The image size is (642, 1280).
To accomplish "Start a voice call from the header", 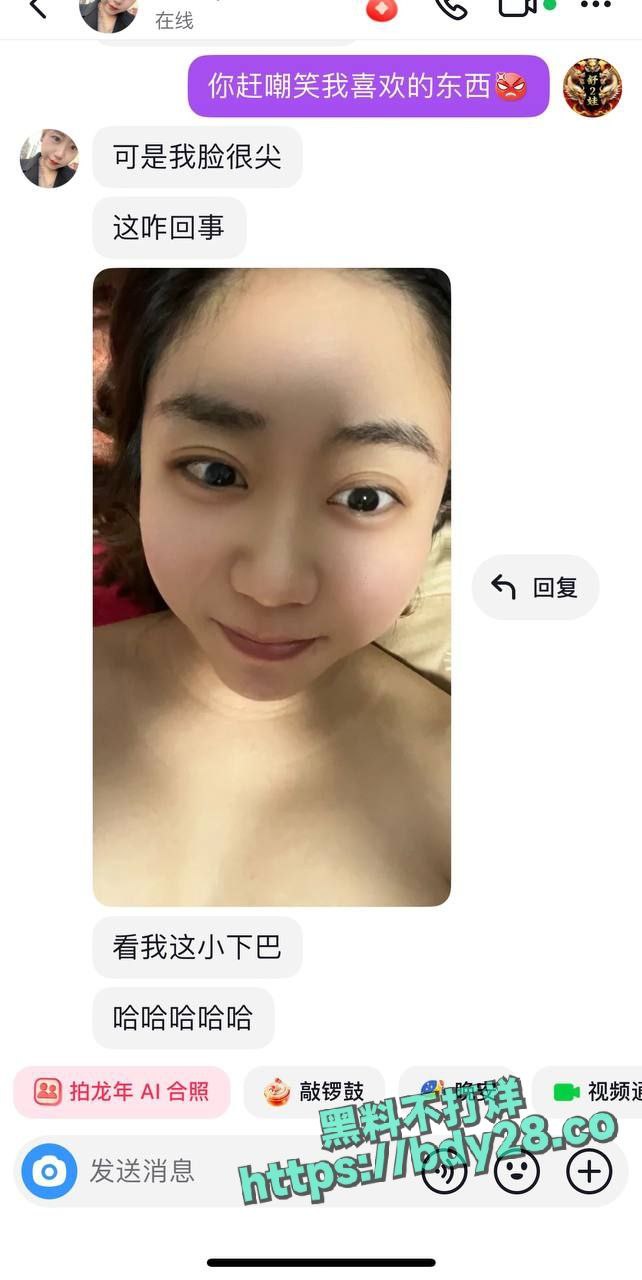I will pyautogui.click(x=451, y=8).
